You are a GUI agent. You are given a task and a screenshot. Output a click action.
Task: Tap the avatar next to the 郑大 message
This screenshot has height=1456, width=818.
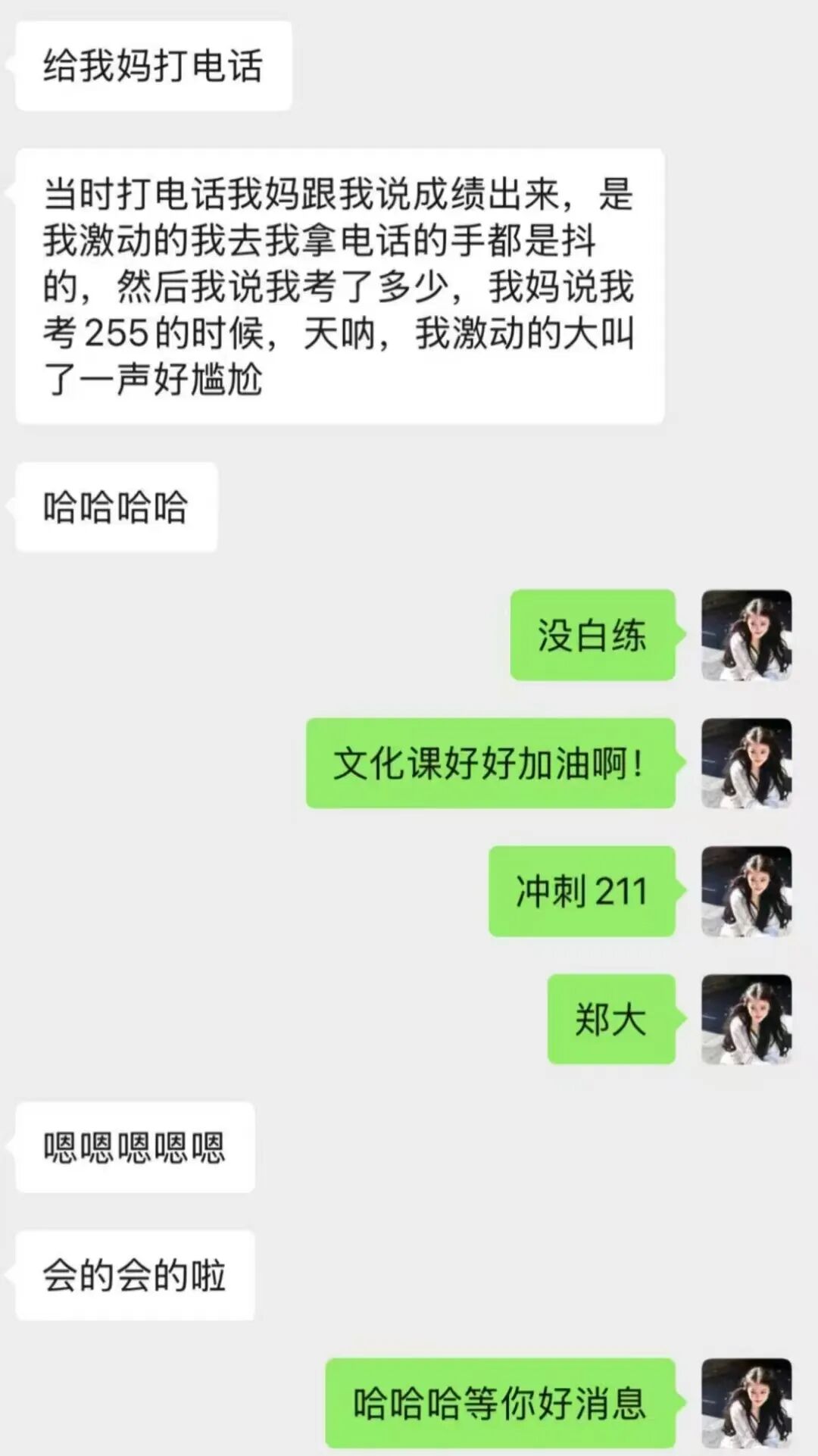[x=747, y=1019]
